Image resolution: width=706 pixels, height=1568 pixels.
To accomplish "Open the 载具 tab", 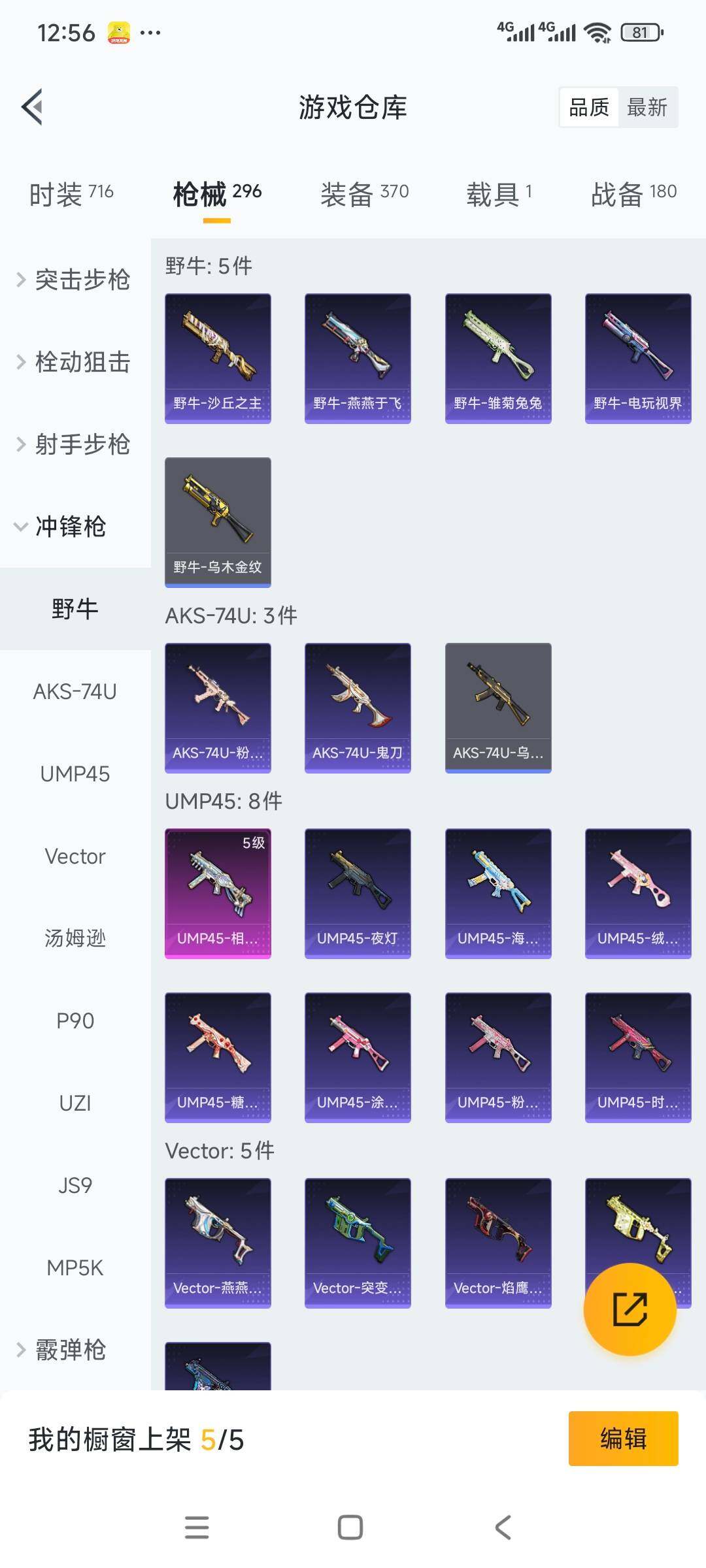I will click(x=499, y=194).
